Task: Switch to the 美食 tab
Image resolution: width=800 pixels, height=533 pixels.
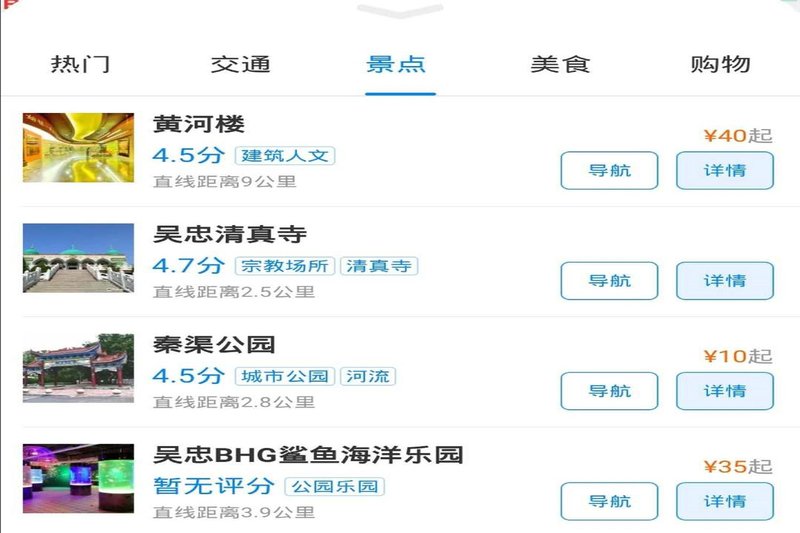Action: 560,65
